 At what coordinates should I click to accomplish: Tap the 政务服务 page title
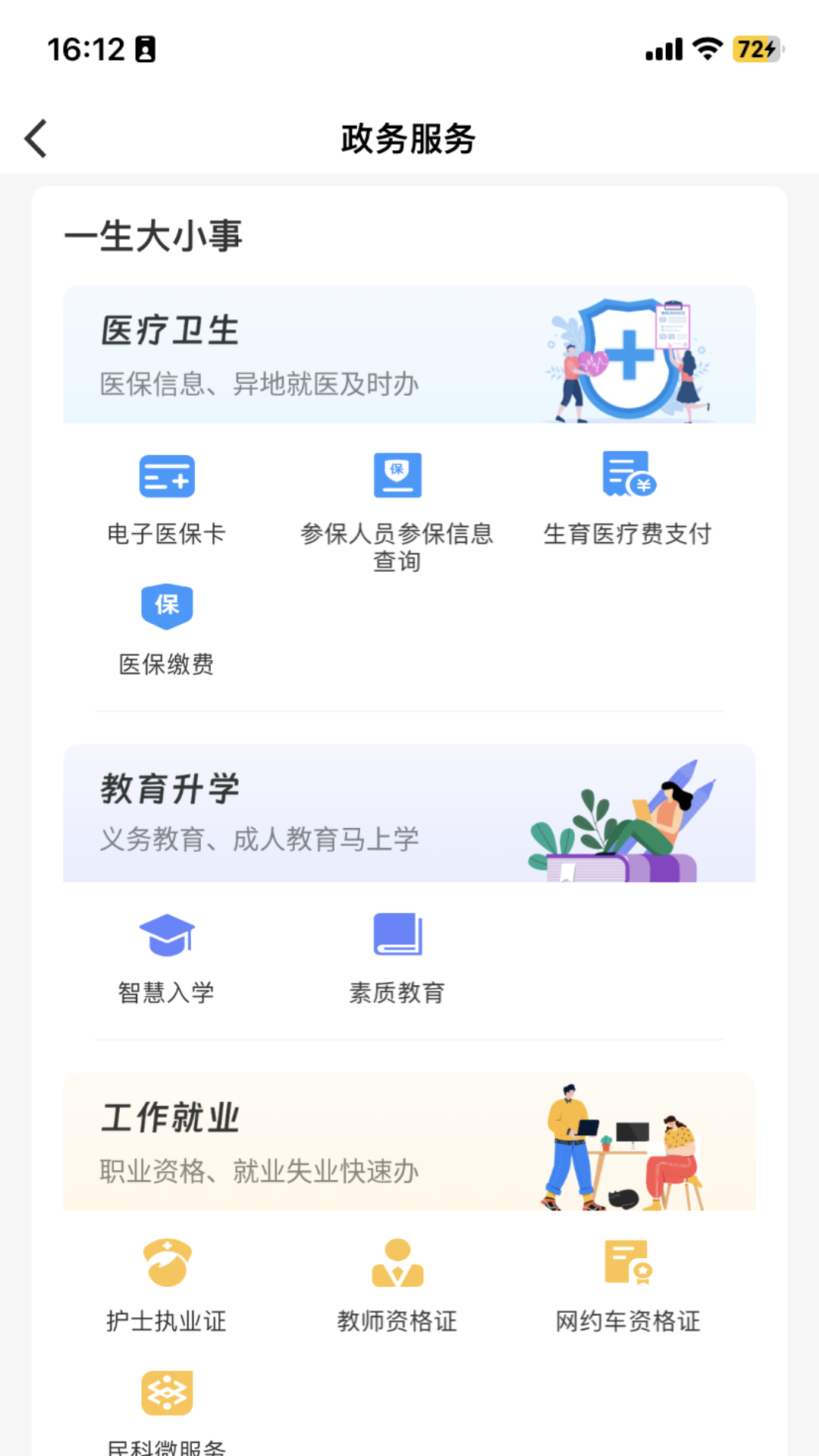(408, 140)
